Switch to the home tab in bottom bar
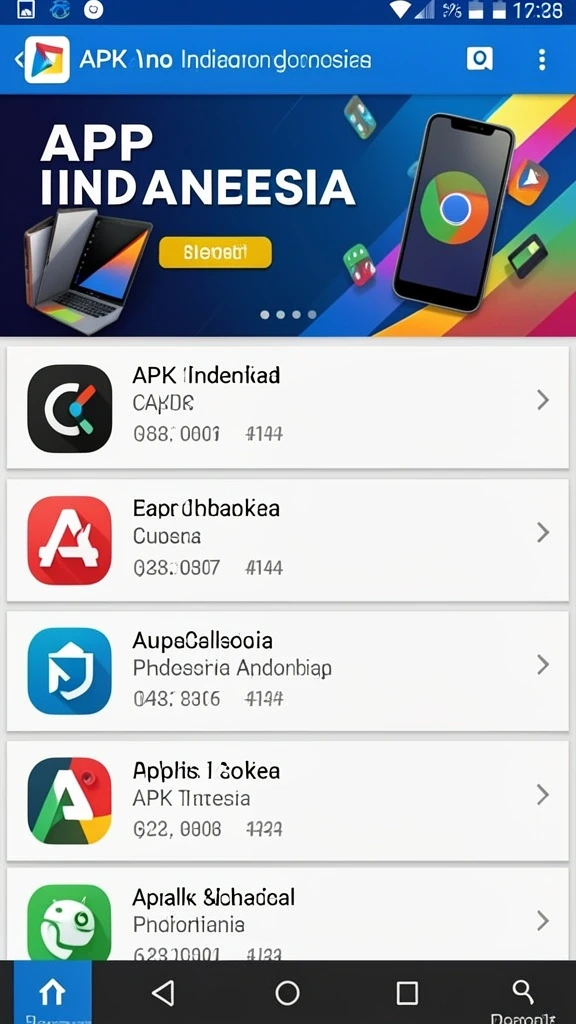 (52, 993)
